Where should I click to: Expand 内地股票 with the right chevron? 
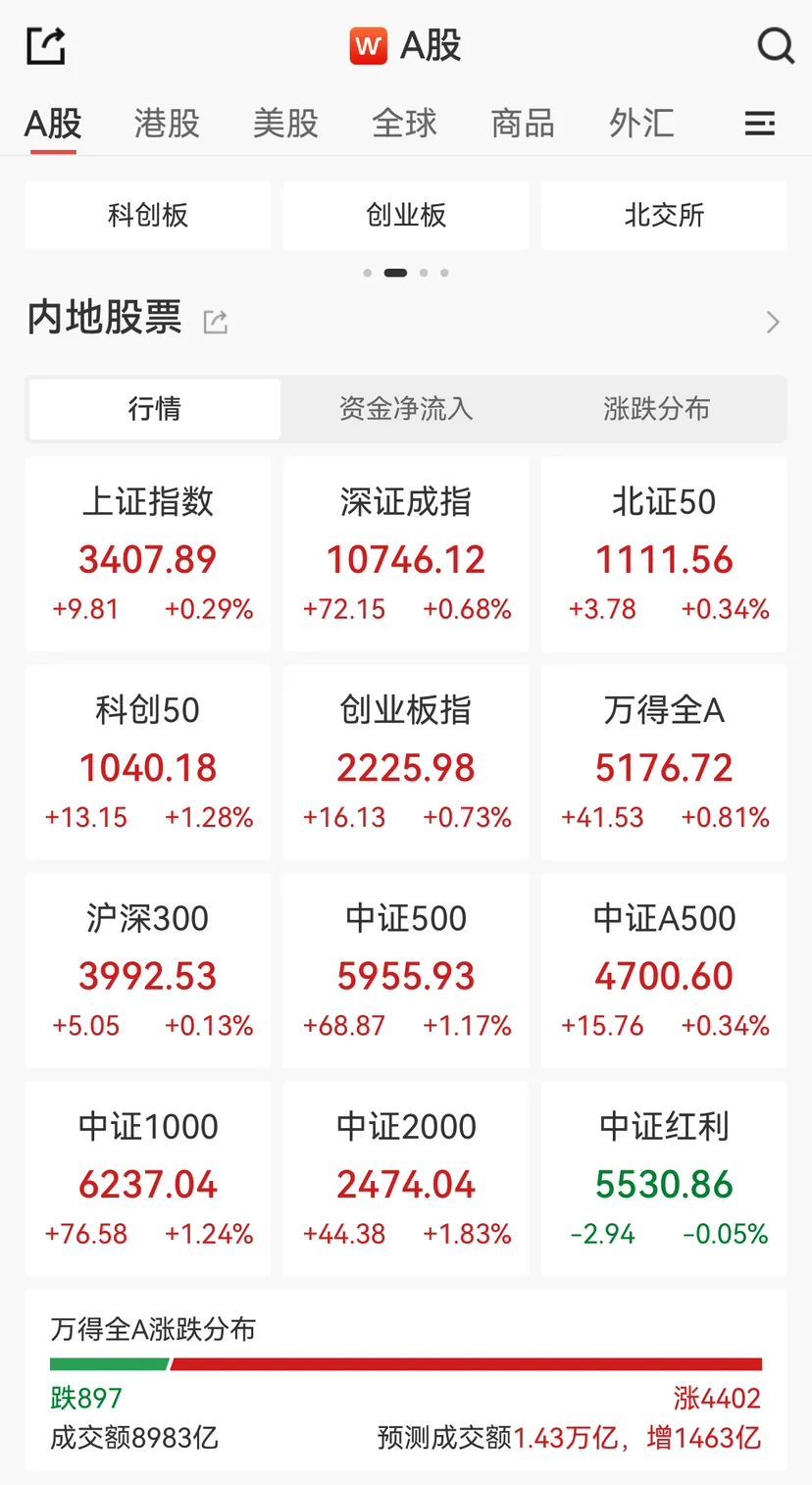coord(773,322)
